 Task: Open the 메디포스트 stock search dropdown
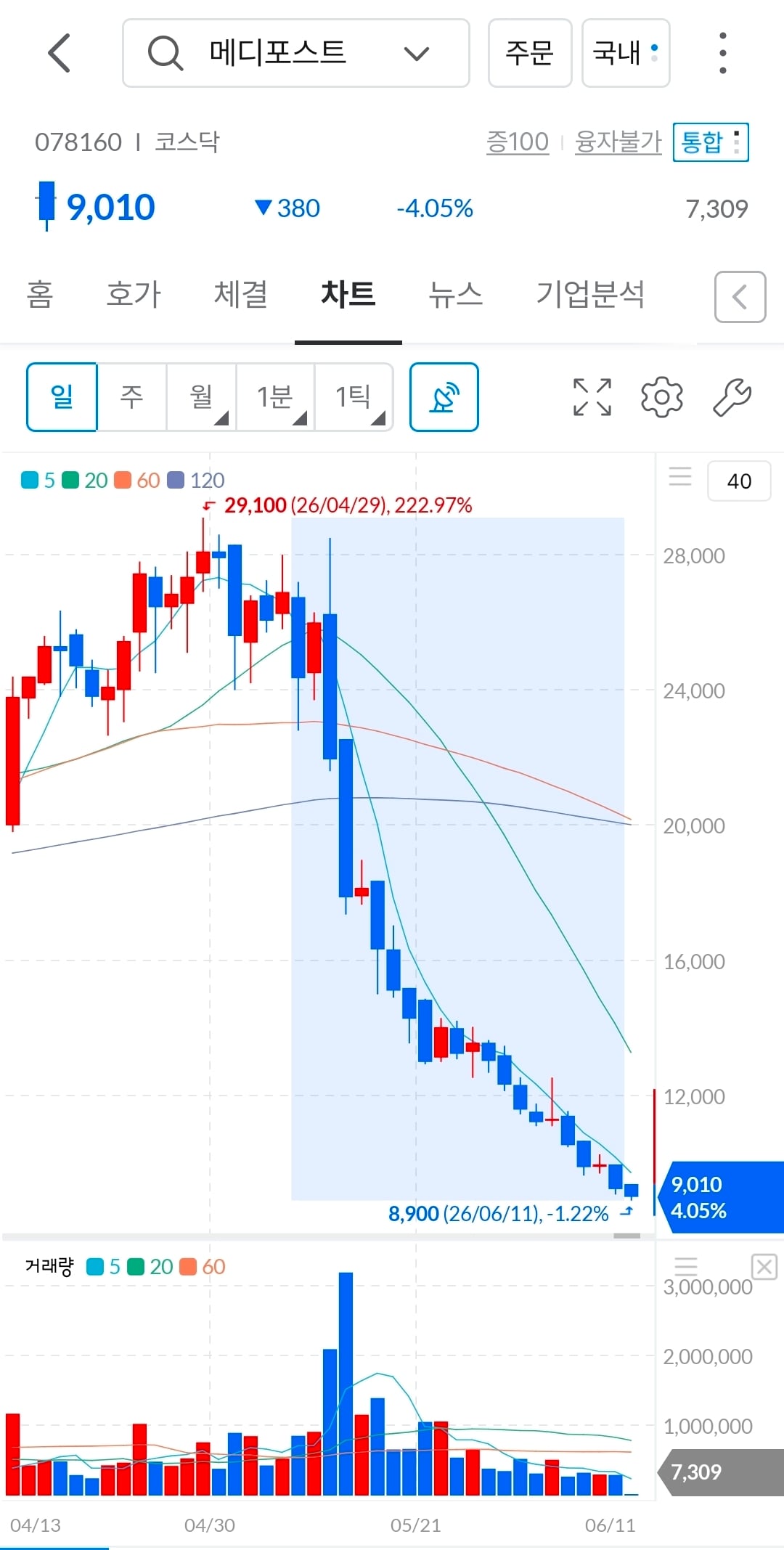point(296,53)
